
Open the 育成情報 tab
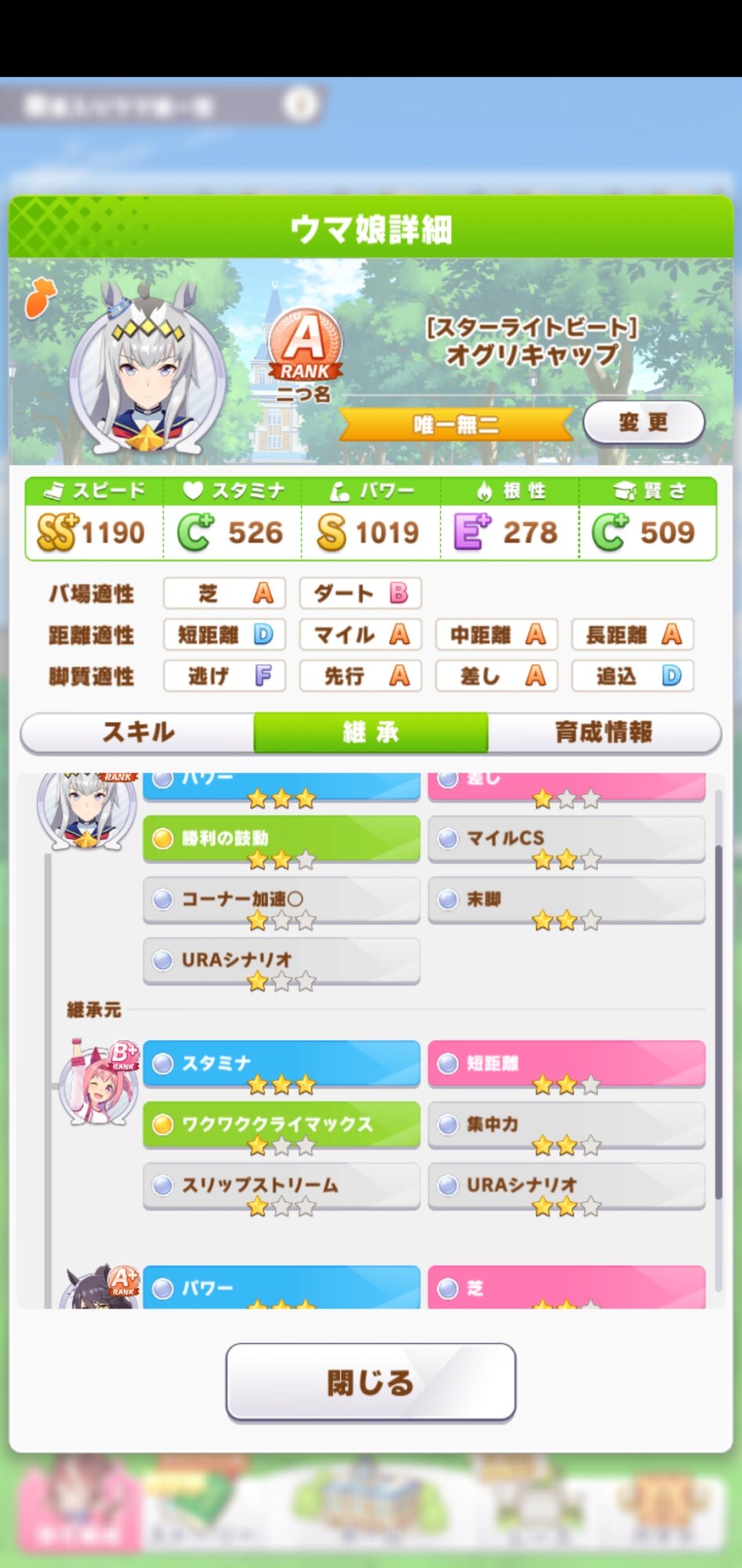[603, 732]
